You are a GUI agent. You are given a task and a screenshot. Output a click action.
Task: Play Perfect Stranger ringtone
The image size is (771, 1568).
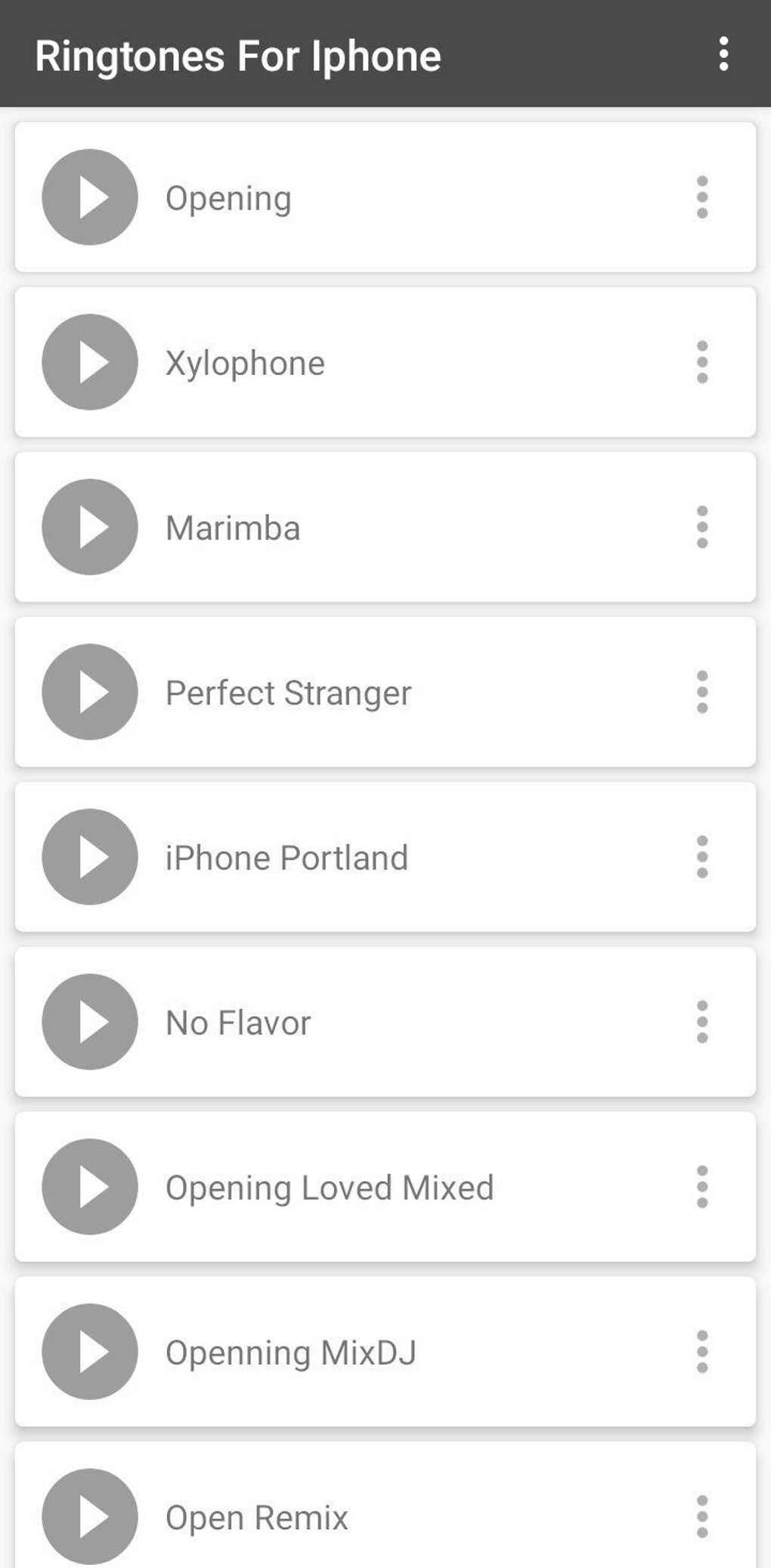90,692
